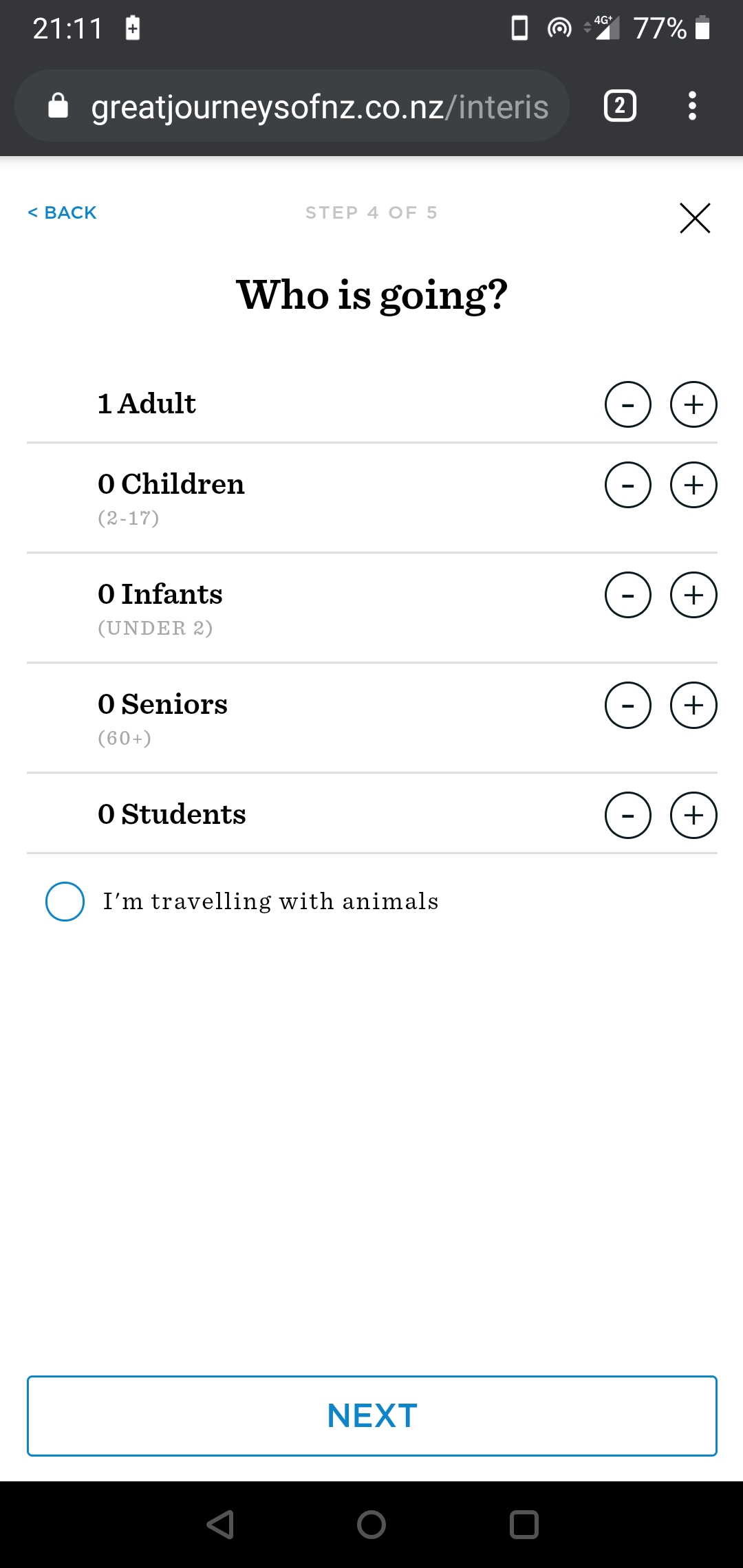Open the browser overflow menu
The image size is (743, 1568).
(692, 106)
